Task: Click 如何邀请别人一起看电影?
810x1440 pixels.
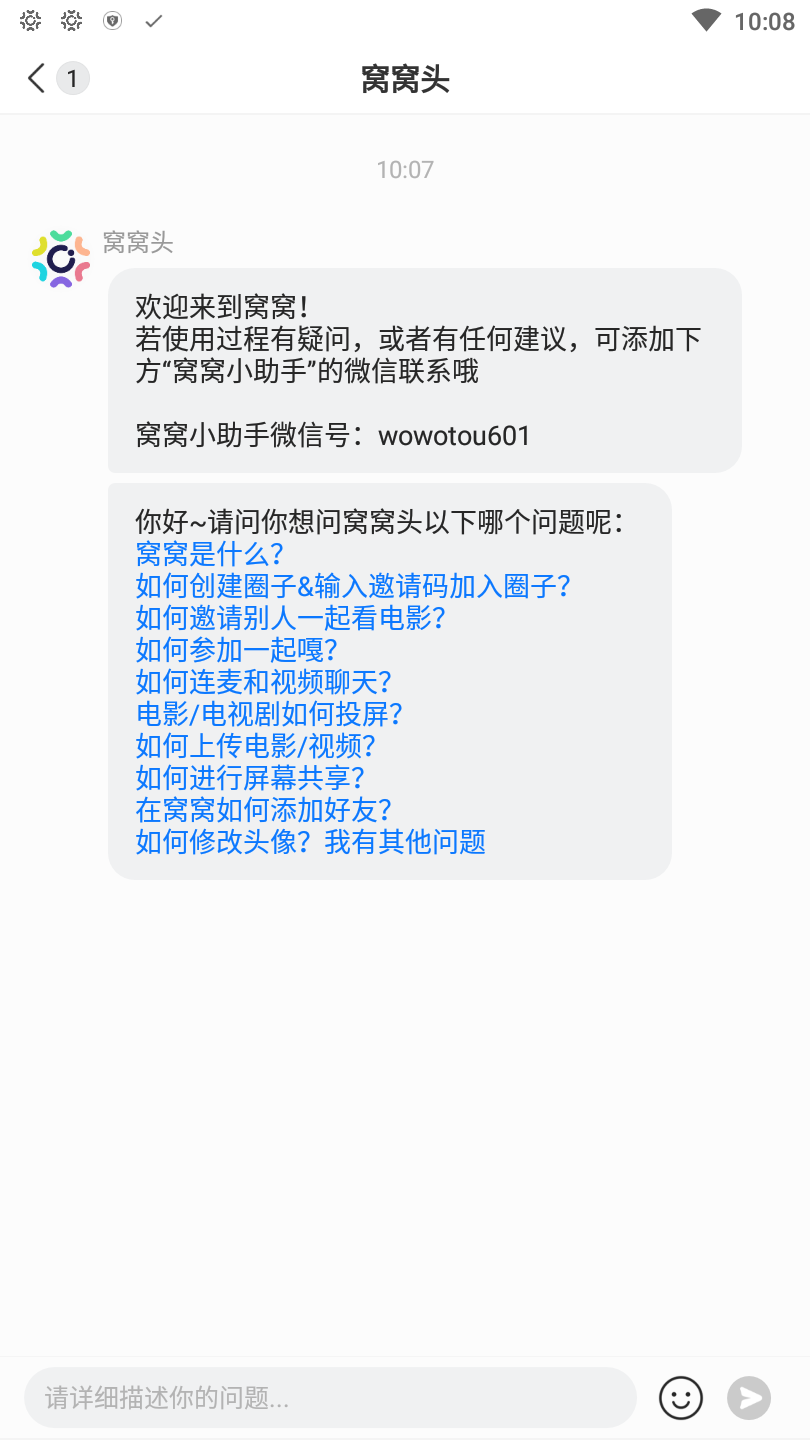Action: pyautogui.click(x=290, y=619)
